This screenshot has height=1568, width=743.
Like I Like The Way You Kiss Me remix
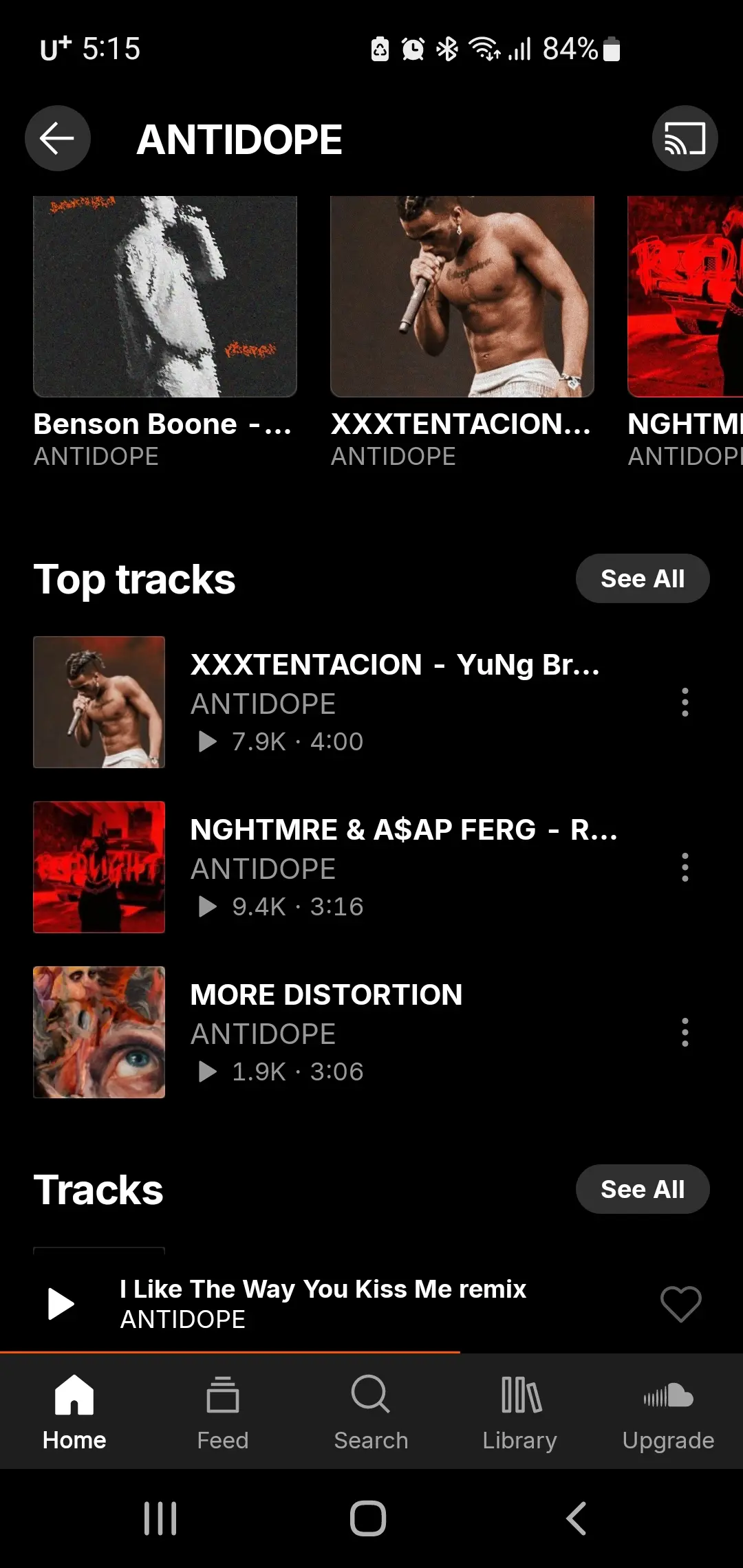click(x=680, y=1304)
